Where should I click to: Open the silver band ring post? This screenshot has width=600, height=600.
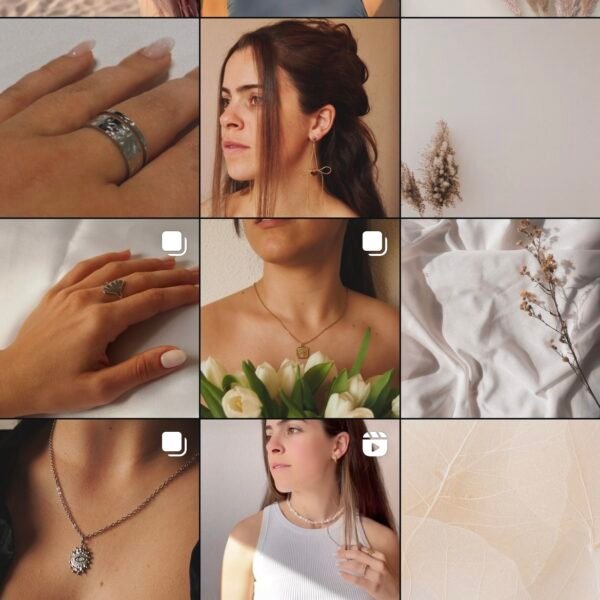[x=99, y=118]
